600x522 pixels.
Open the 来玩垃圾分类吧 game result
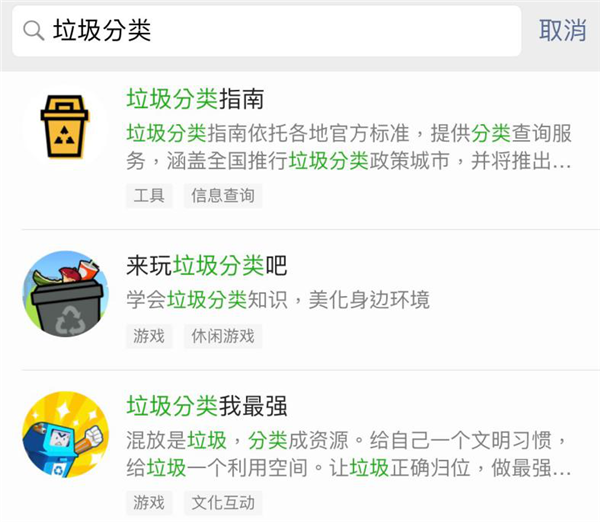[207, 266]
